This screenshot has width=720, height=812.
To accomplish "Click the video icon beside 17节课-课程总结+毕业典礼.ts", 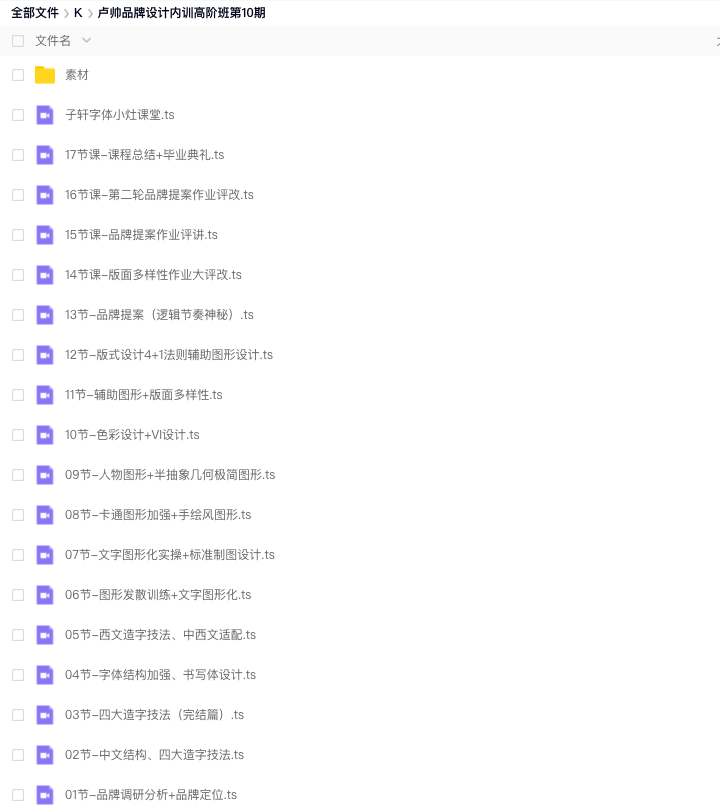I will pos(44,154).
